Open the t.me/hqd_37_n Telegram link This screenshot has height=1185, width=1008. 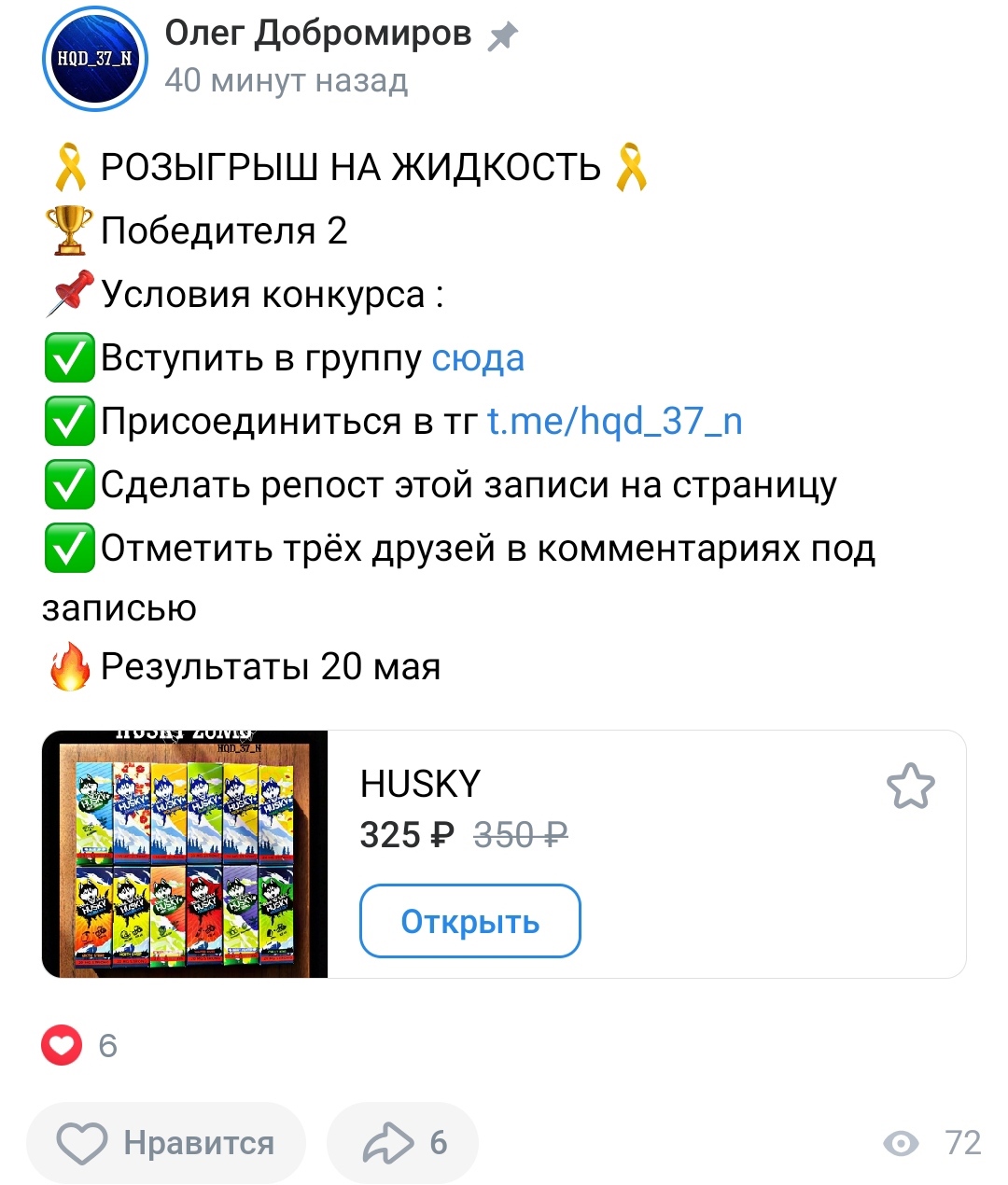pos(614,422)
